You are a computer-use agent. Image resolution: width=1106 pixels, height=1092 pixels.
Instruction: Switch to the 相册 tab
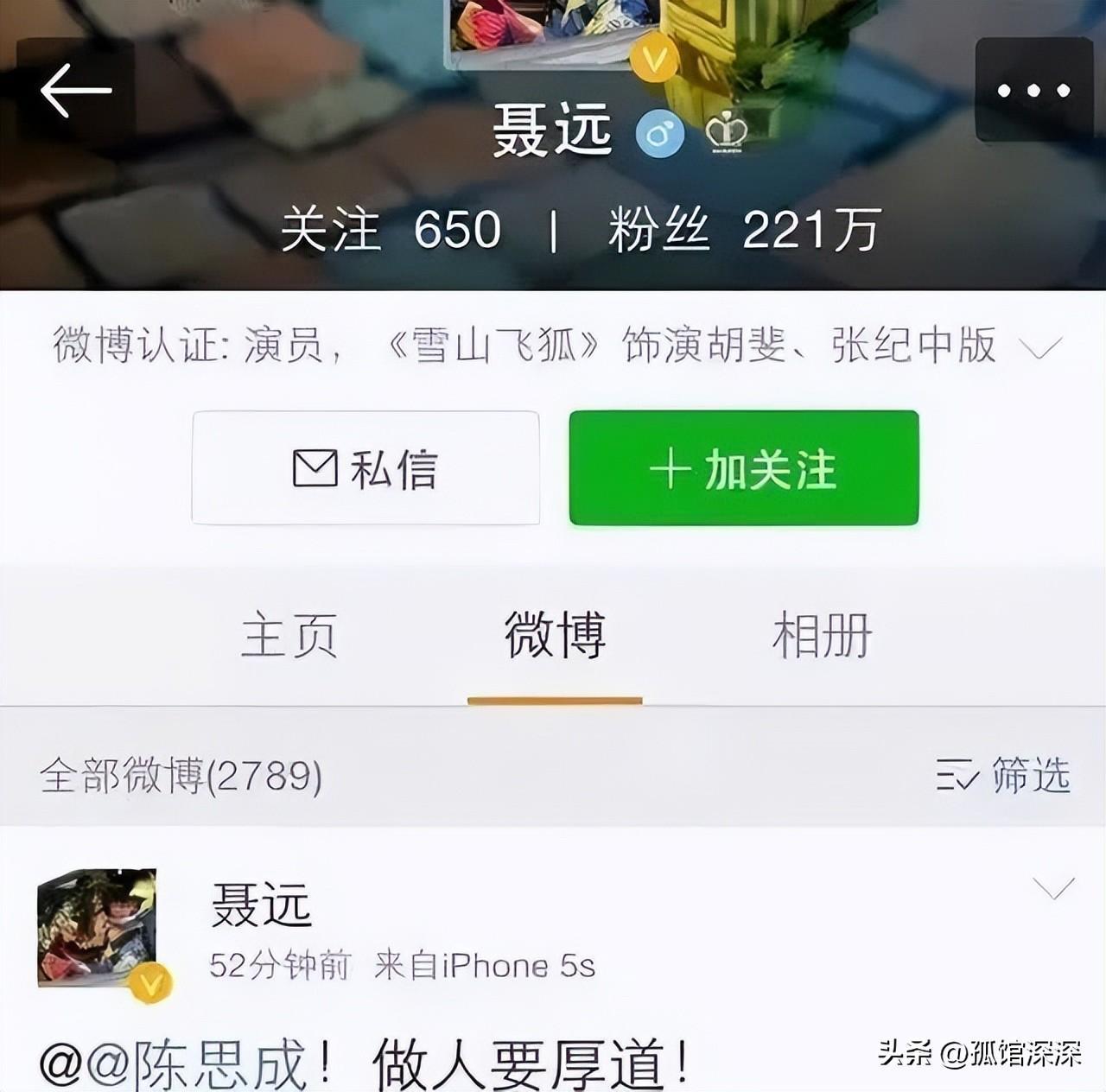(821, 636)
